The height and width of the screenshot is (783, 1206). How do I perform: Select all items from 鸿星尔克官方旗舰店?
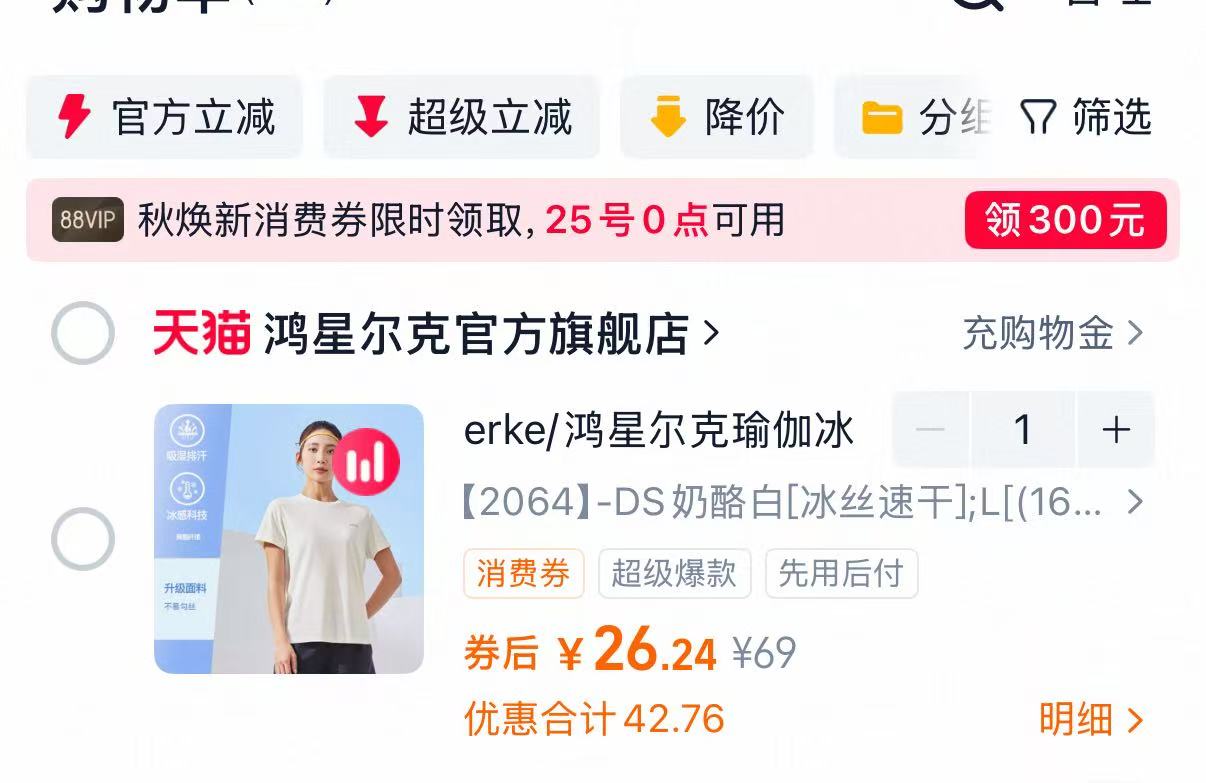(83, 333)
